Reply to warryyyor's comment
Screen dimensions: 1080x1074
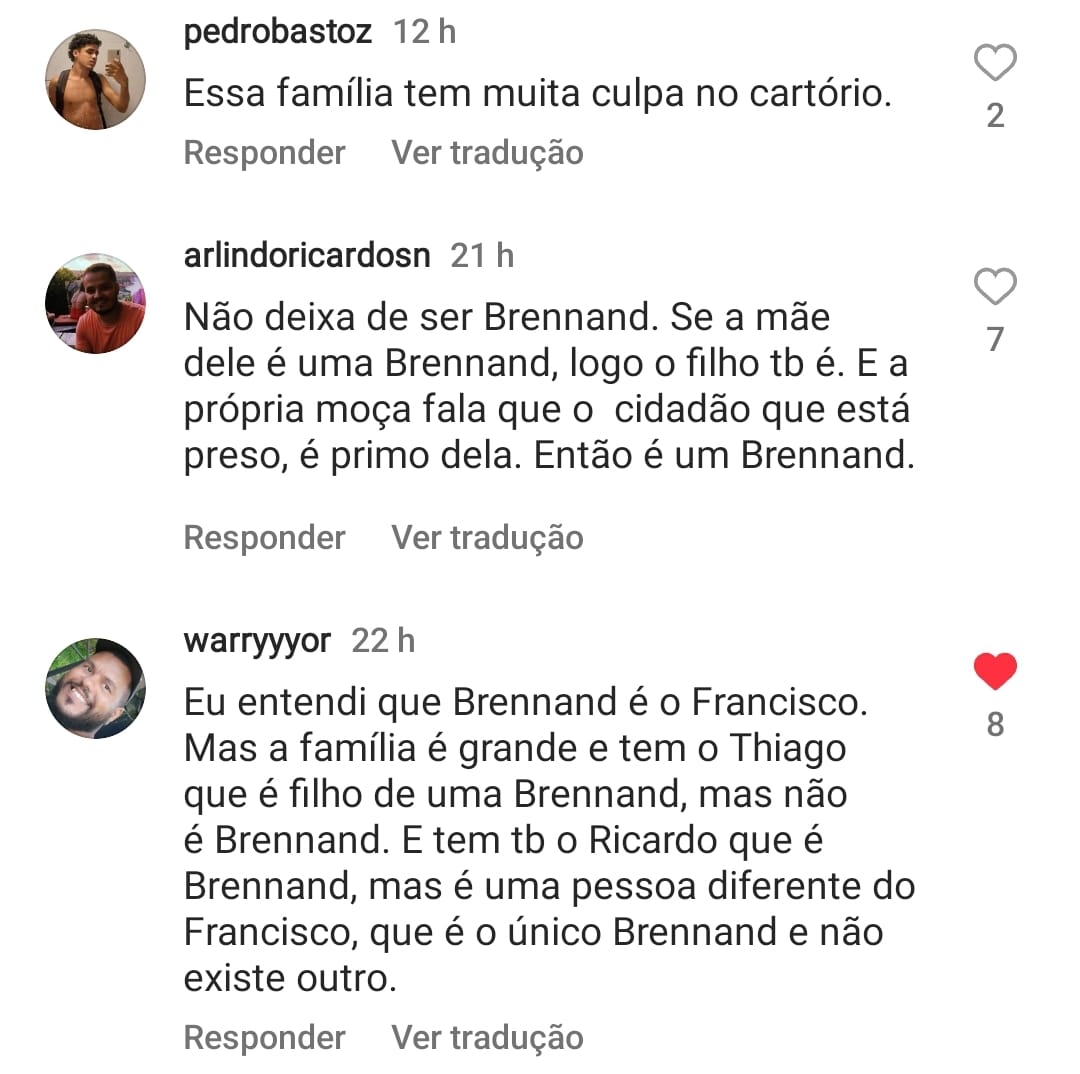[x=264, y=1038]
